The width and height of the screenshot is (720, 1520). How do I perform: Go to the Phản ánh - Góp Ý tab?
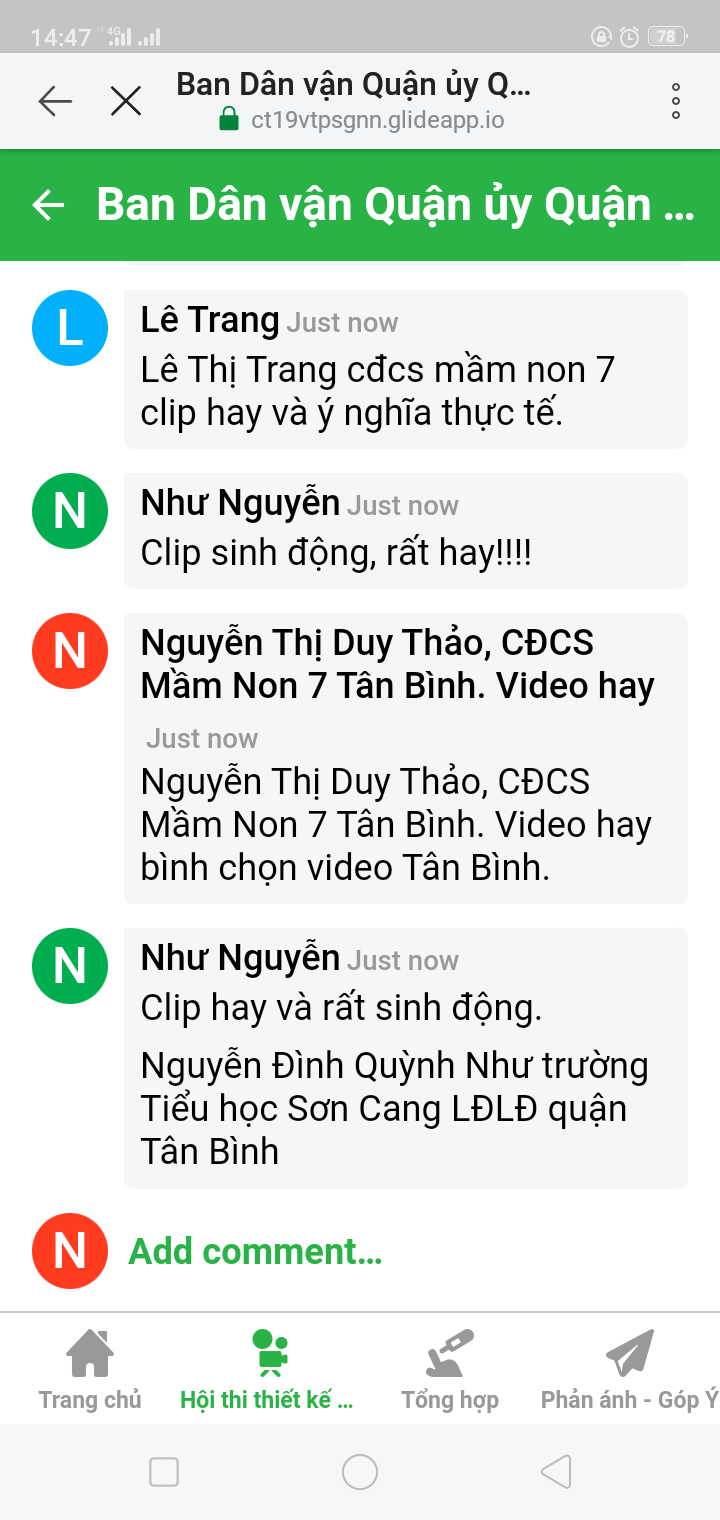click(x=629, y=1369)
